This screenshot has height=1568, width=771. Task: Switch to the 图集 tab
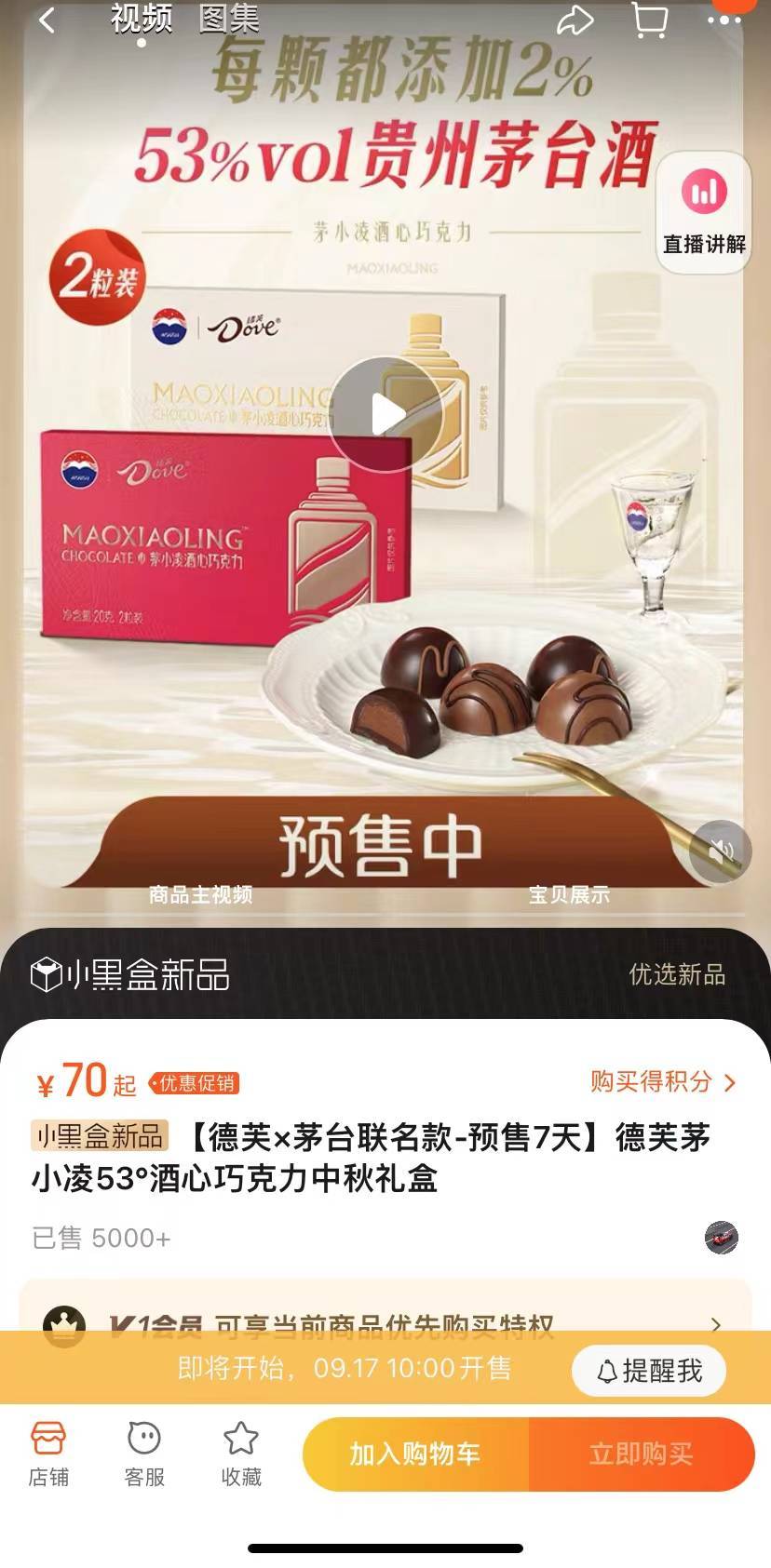229,18
